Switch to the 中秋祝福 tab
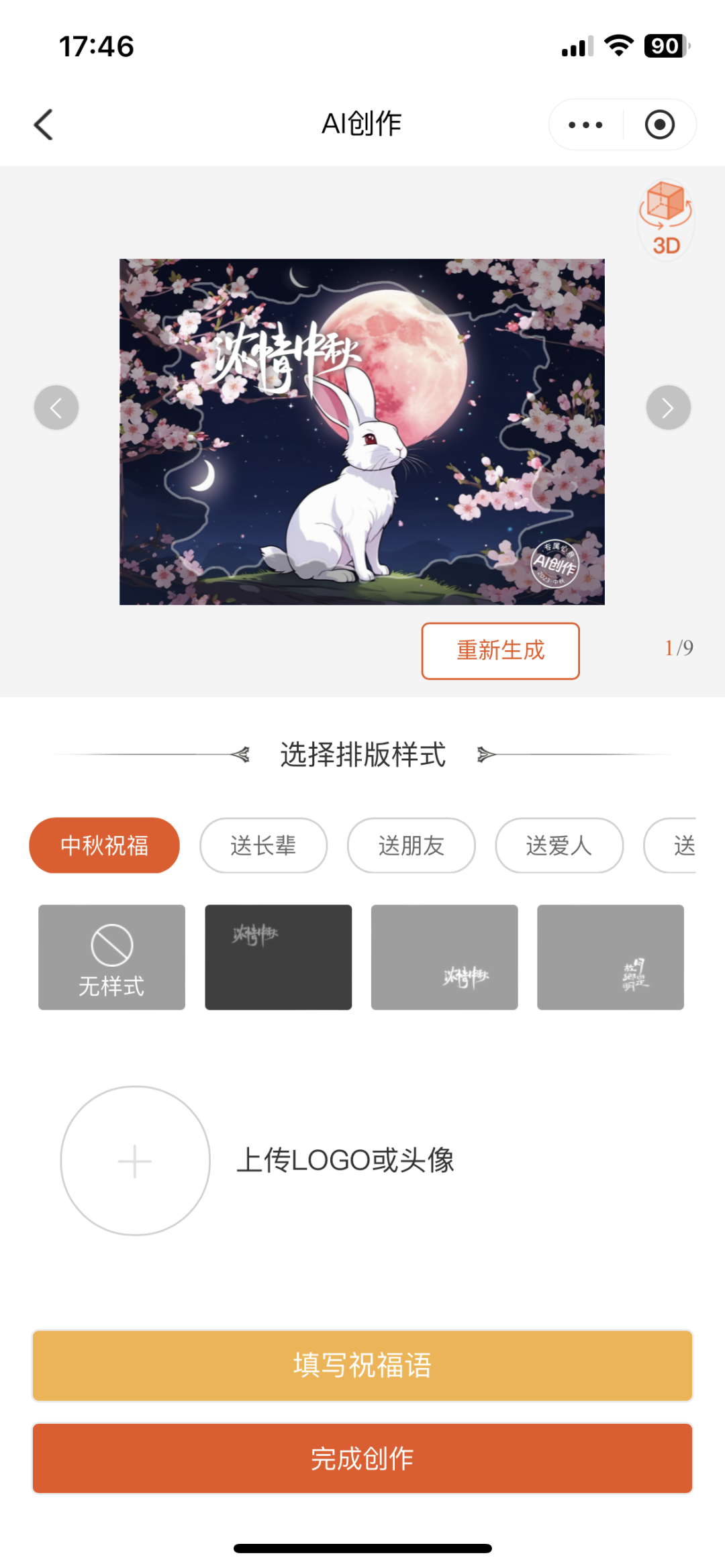 click(103, 845)
